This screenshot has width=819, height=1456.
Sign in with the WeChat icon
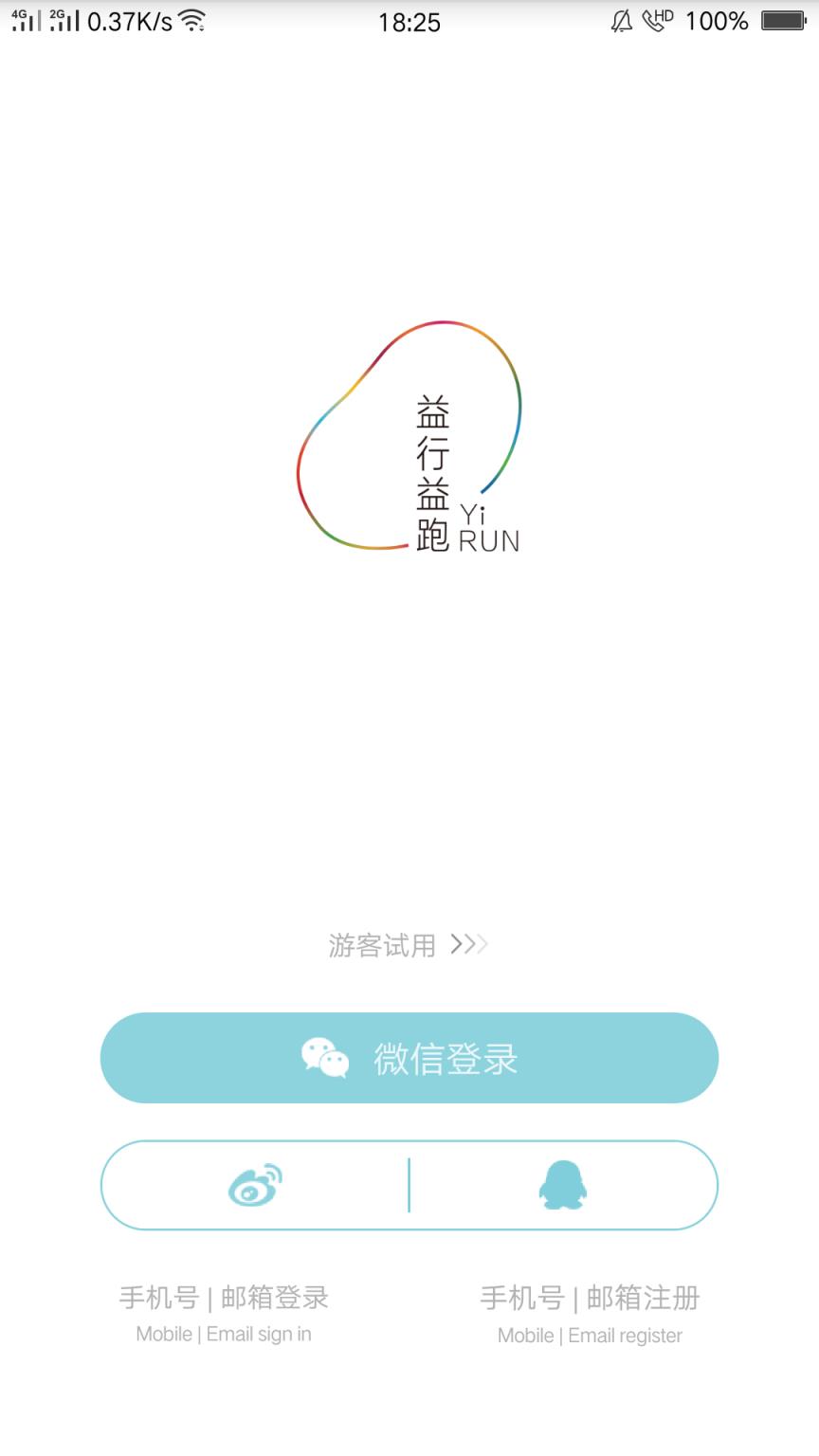click(324, 1059)
